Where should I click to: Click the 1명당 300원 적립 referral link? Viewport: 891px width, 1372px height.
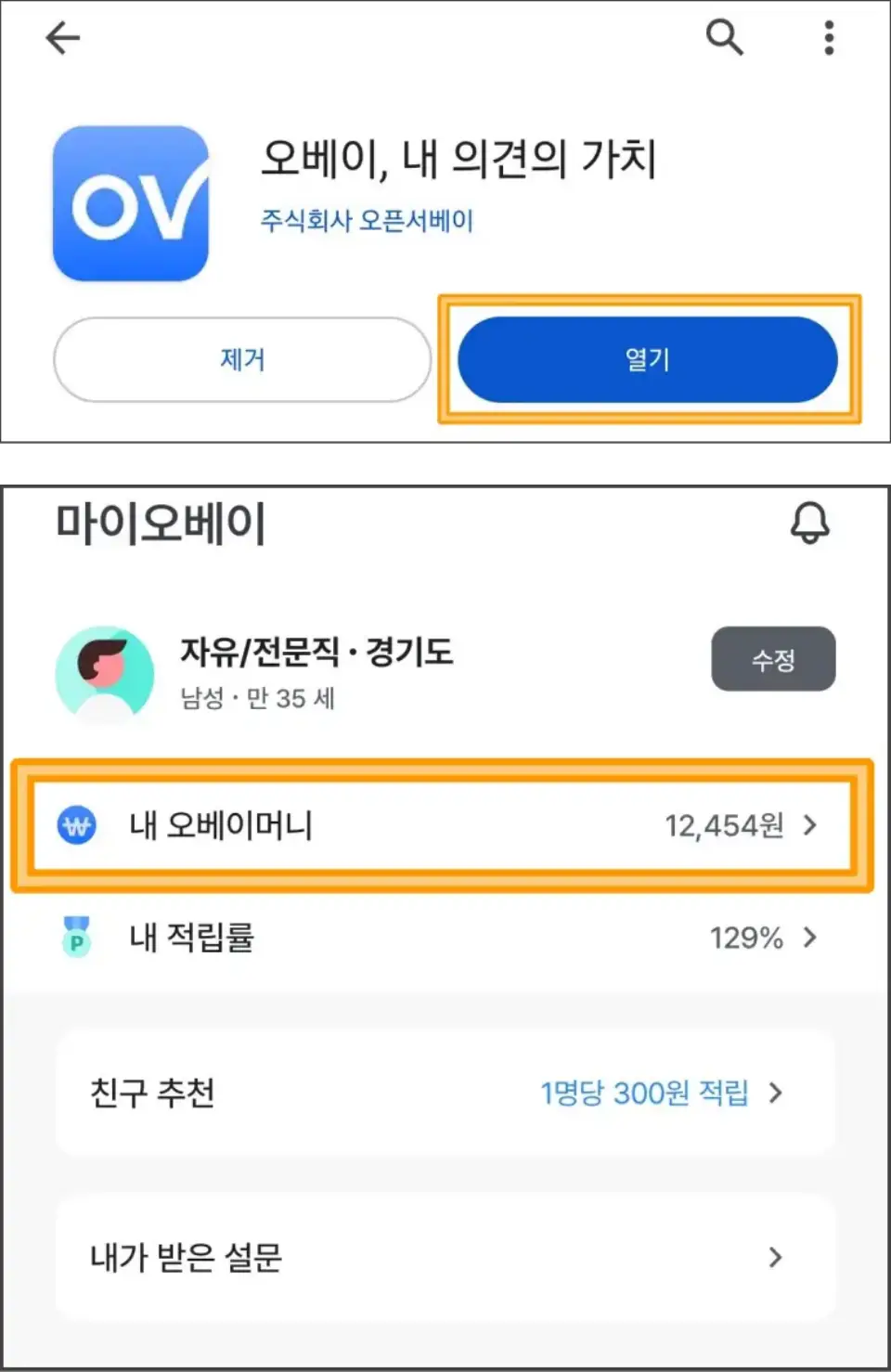pos(643,1094)
